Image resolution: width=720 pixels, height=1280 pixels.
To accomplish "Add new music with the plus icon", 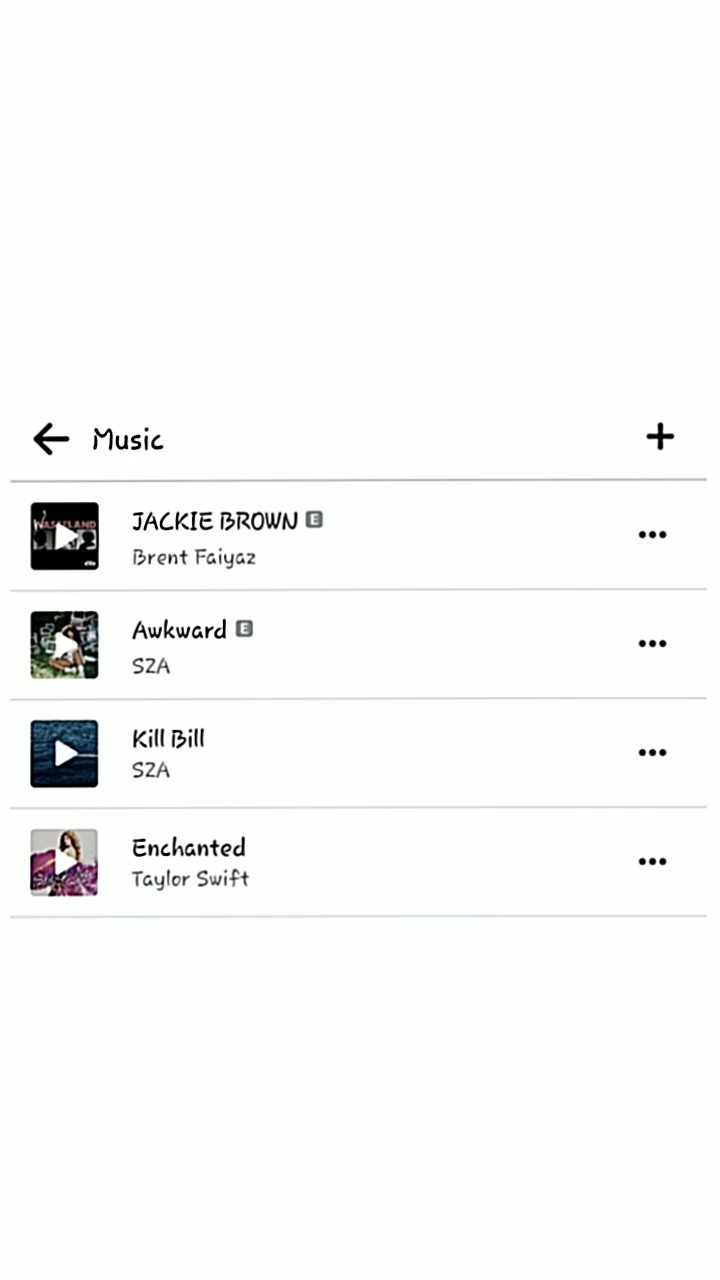I will [660, 436].
